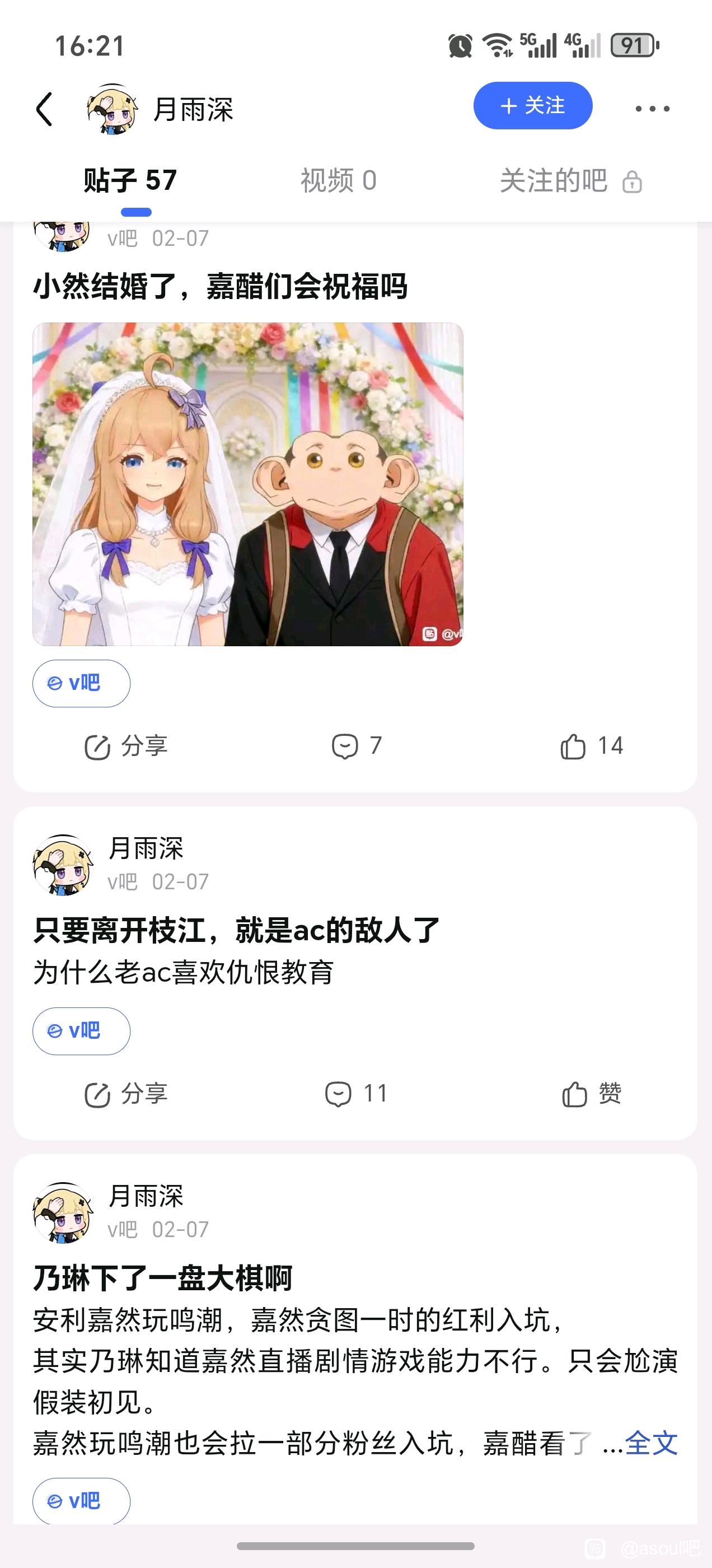The width and height of the screenshot is (712, 1568).
Task: Open the post 乃琳下了一盘大棋啊
Action: [x=162, y=1278]
